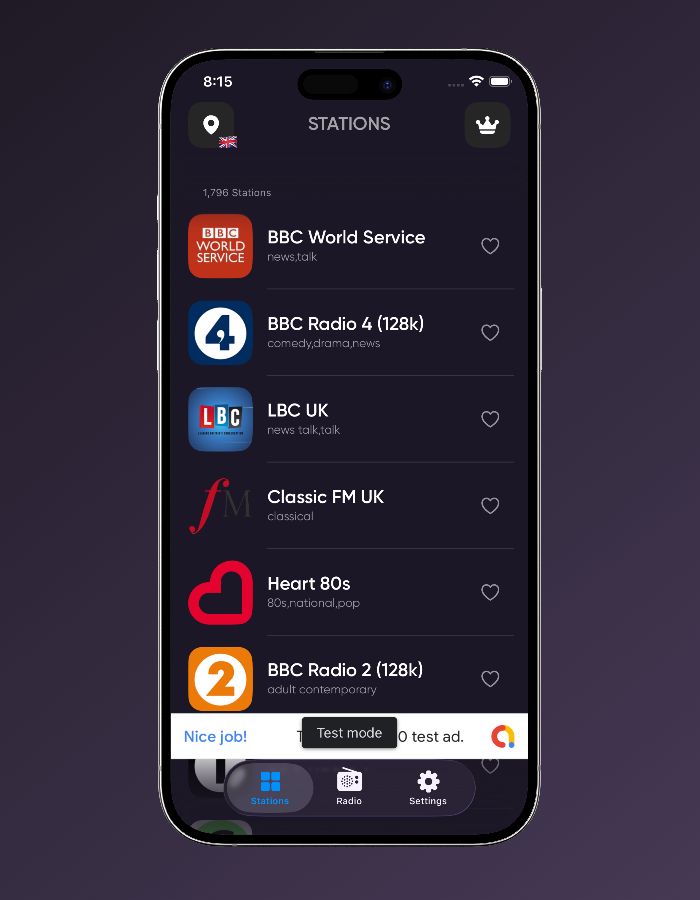Favorite BBC World Service
Viewport: 700px width, 900px height.
[x=490, y=246]
